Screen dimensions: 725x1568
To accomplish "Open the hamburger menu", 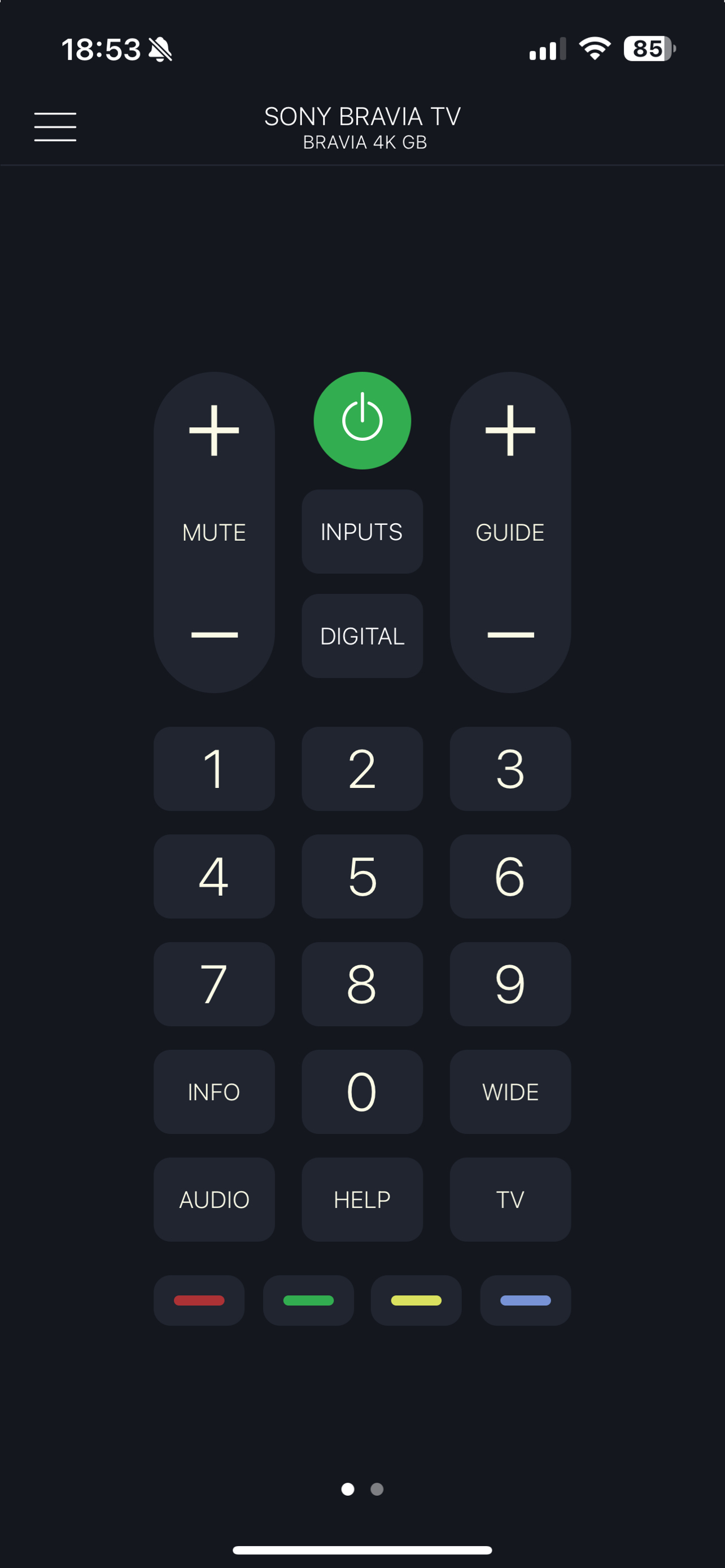I will click(55, 126).
